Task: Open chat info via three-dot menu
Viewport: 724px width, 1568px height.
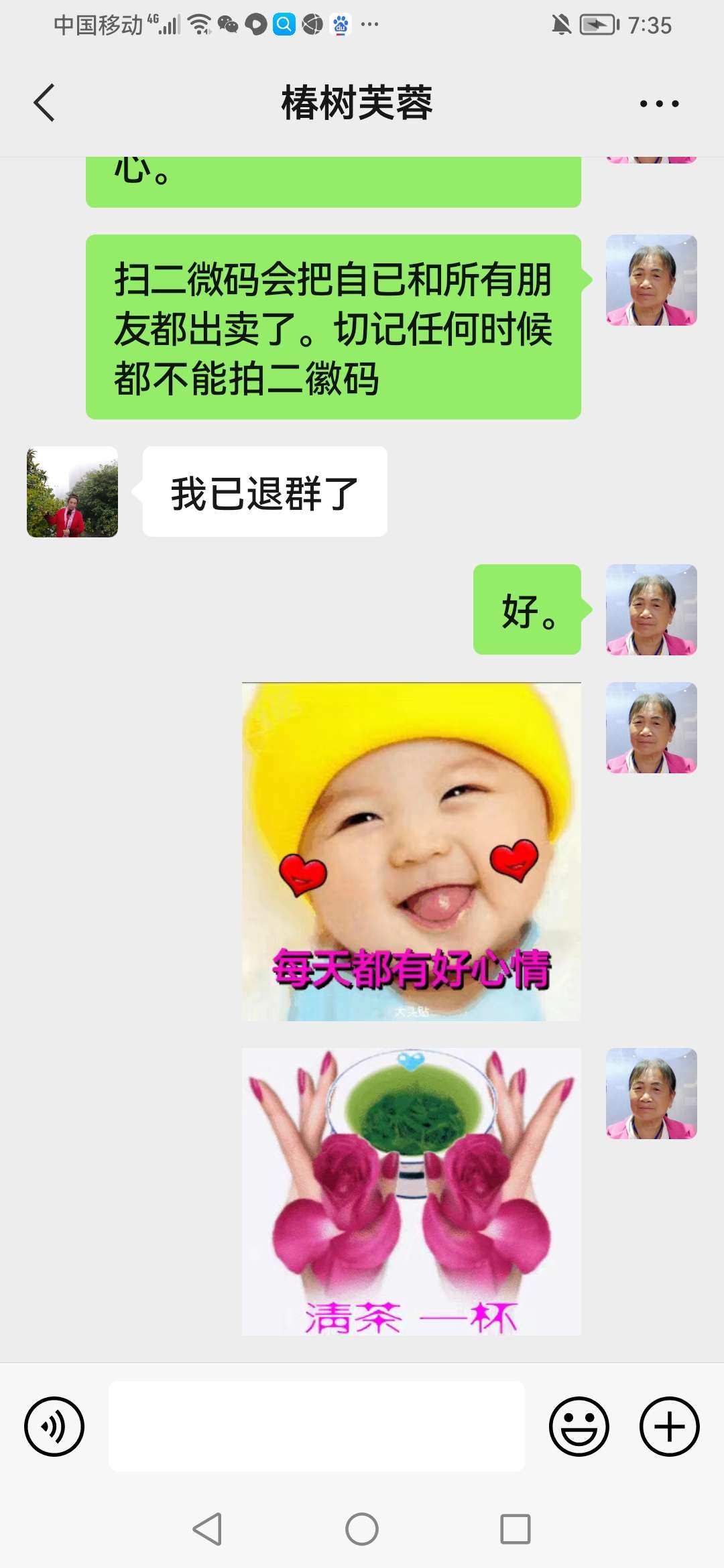Action: point(659,103)
